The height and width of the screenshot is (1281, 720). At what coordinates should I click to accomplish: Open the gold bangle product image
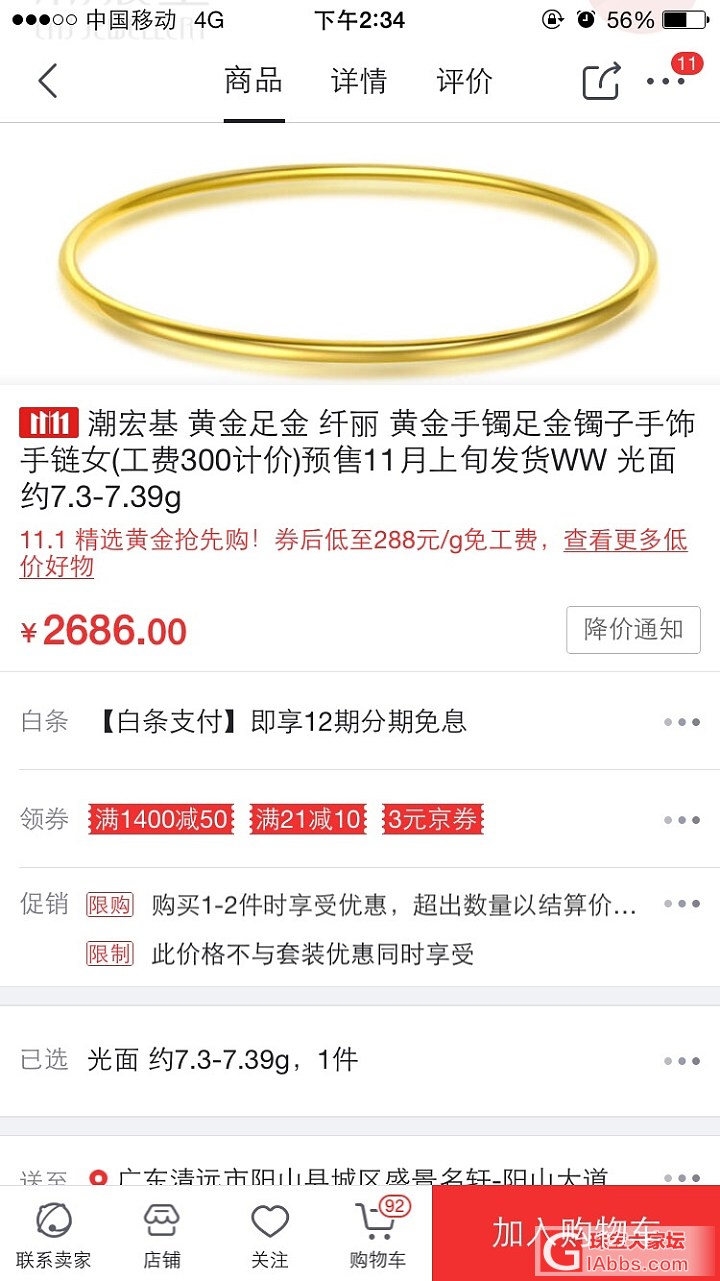(358, 254)
